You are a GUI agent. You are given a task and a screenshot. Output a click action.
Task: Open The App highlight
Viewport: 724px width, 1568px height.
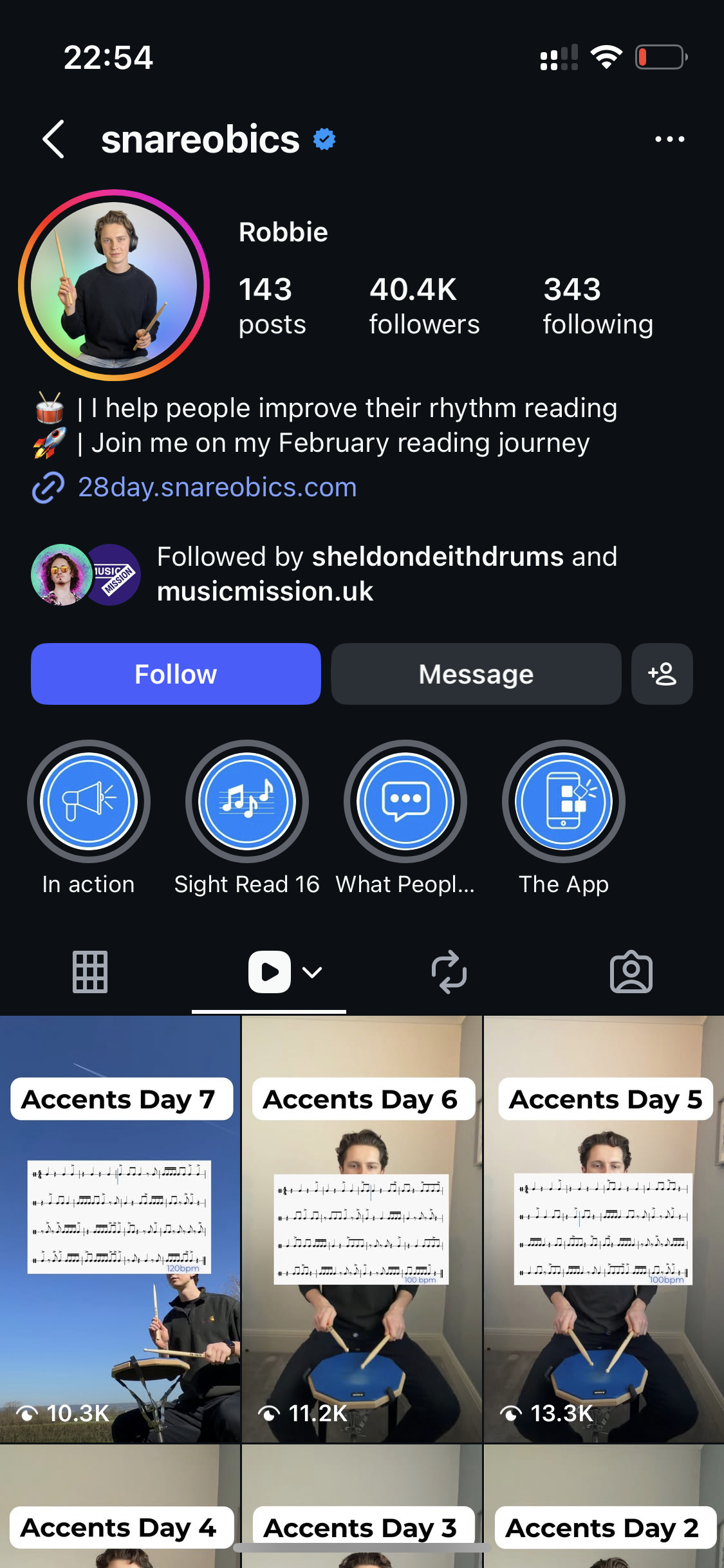(x=564, y=801)
